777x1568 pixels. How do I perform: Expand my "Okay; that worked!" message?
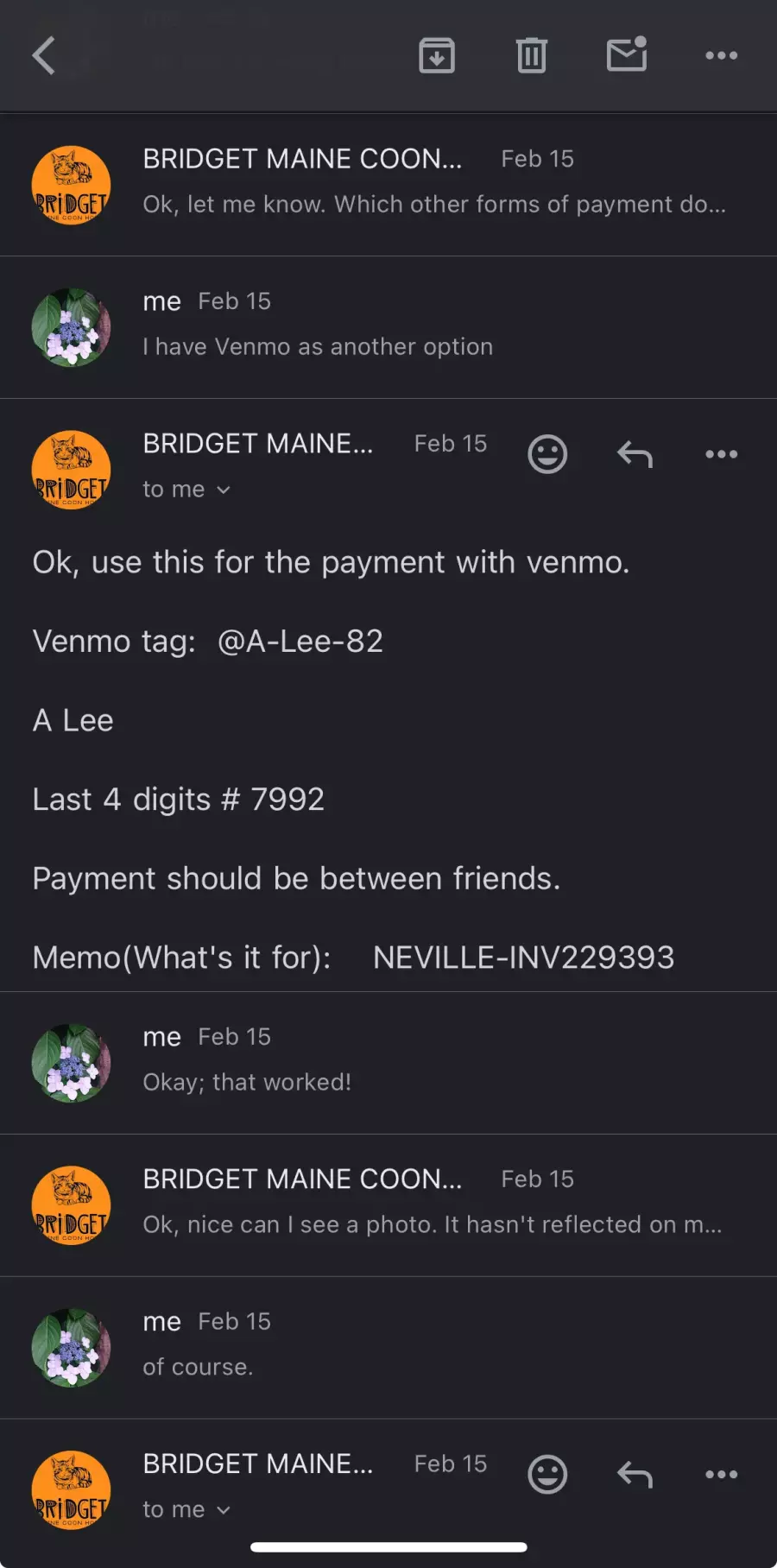388,1063
